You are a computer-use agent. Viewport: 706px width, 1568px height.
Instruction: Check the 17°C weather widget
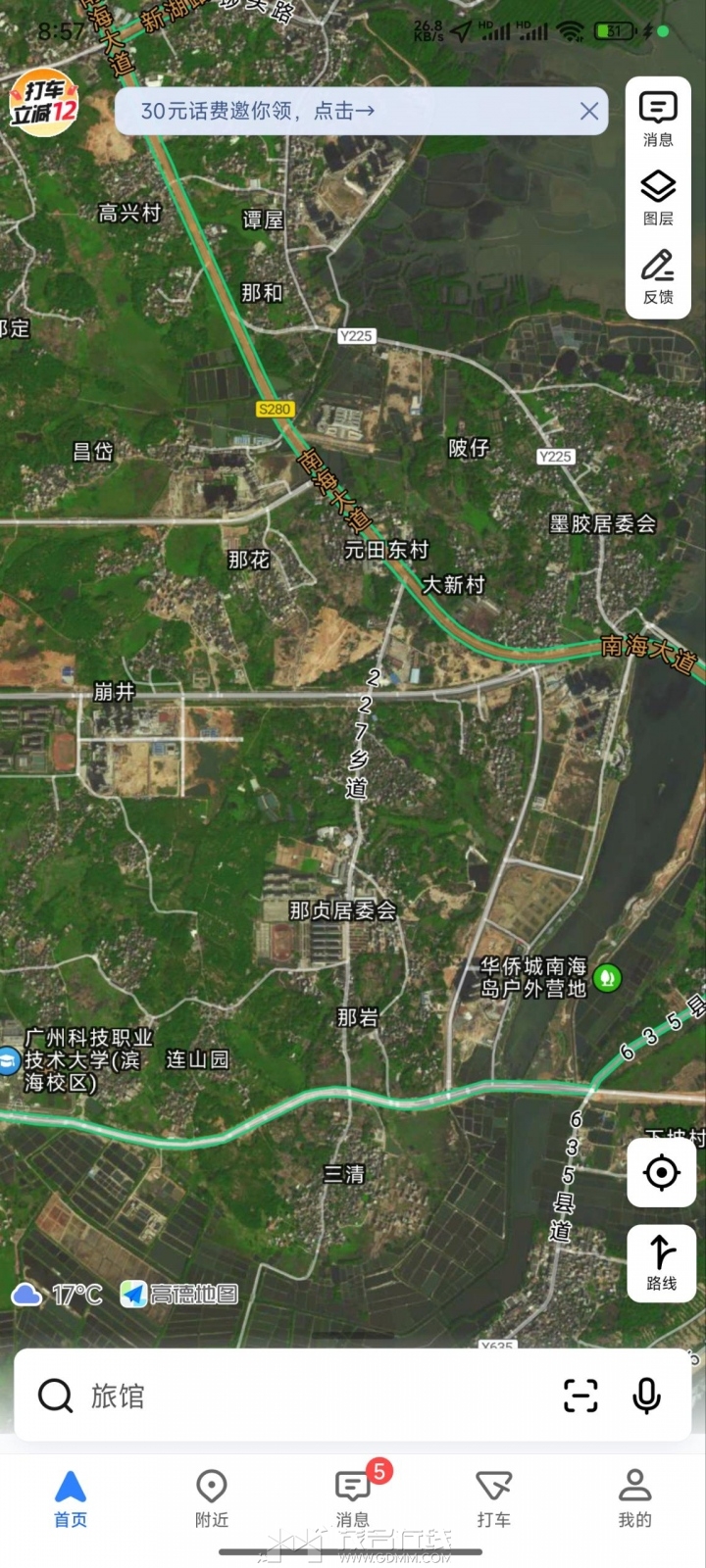point(57,1295)
